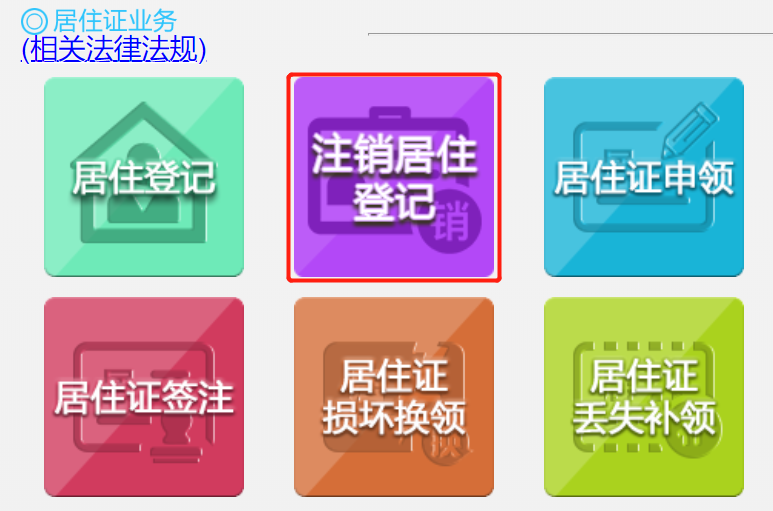Choose the 居住证签注 tile

click(144, 396)
